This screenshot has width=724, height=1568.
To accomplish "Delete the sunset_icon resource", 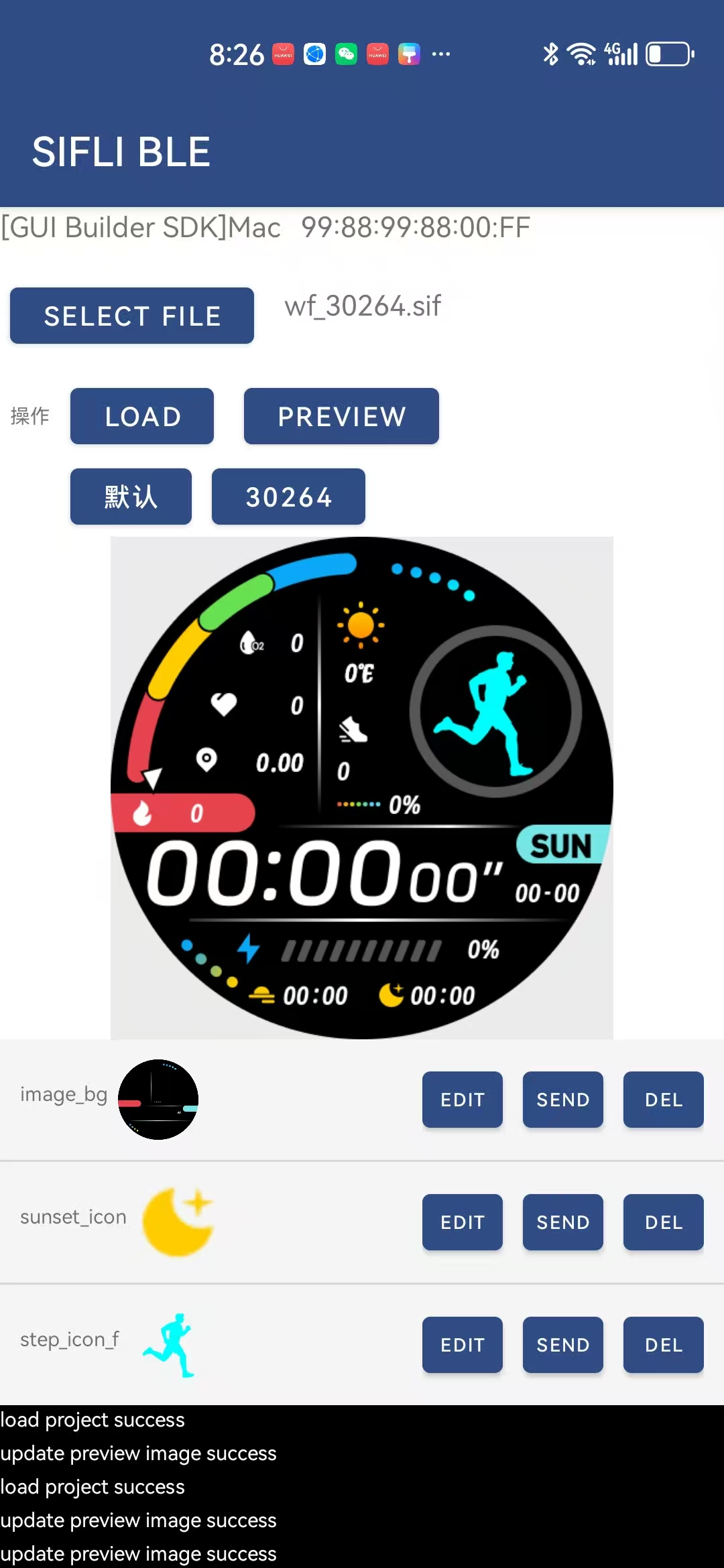I will 663,1222.
